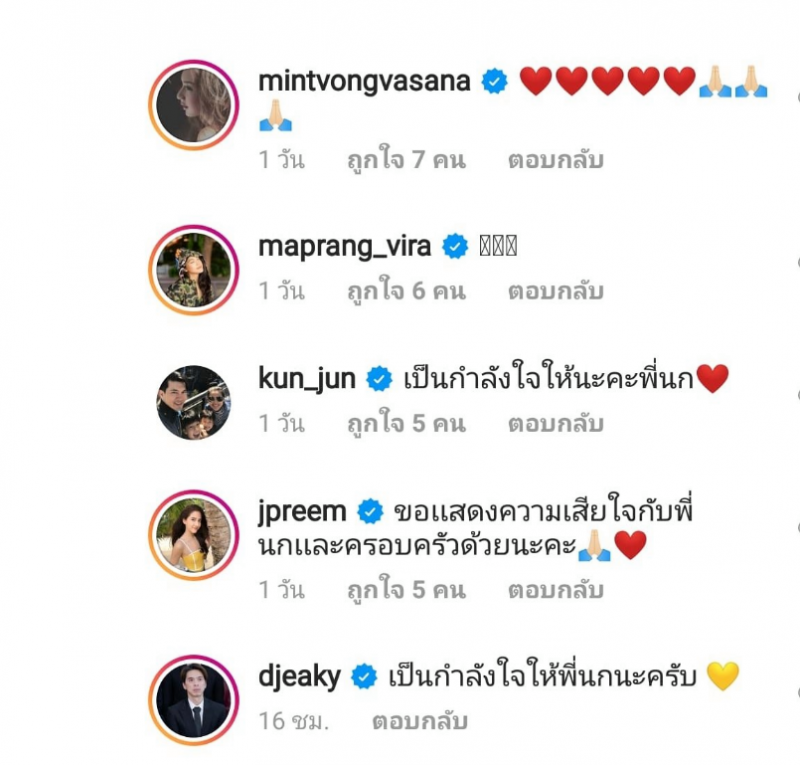View likes on maprang_vira's comment

click(406, 291)
